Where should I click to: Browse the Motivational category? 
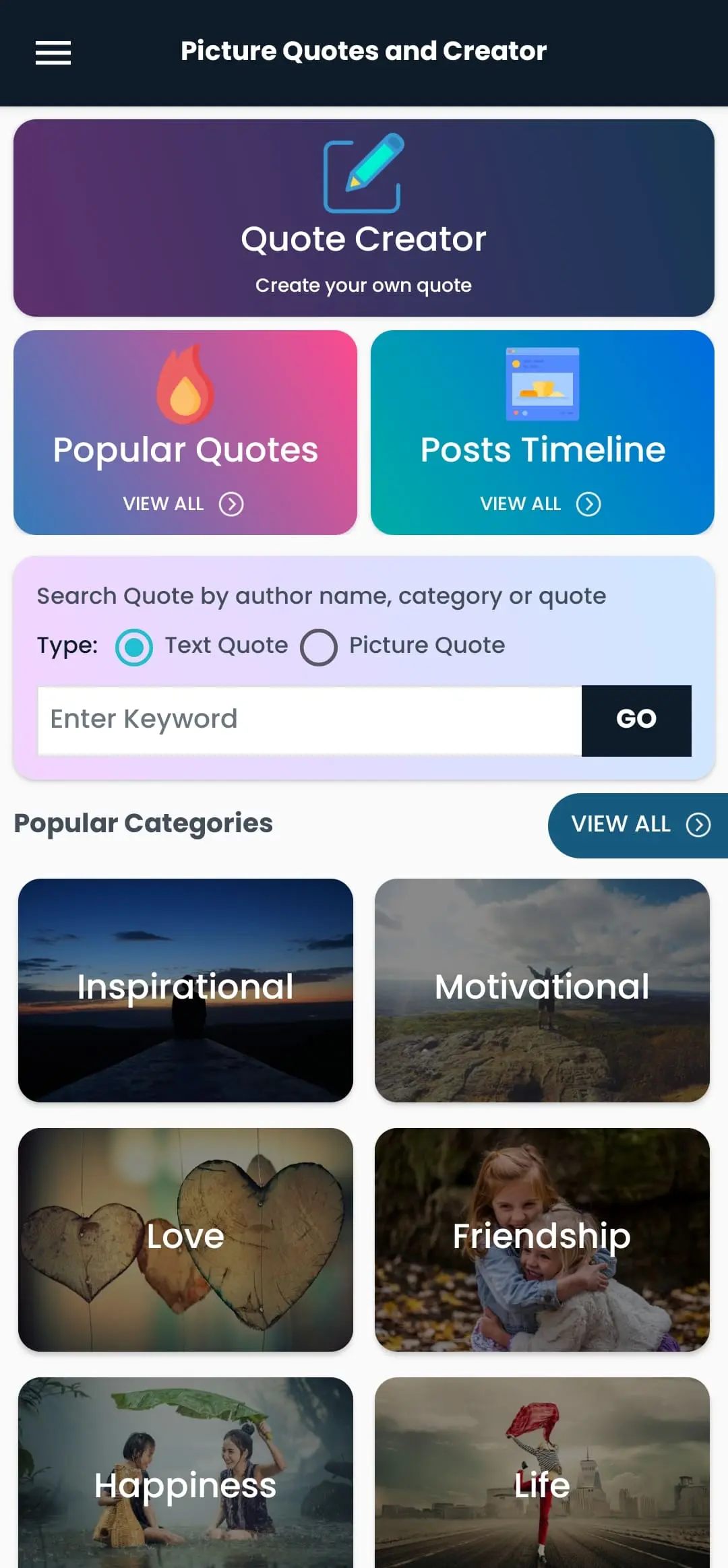542,990
